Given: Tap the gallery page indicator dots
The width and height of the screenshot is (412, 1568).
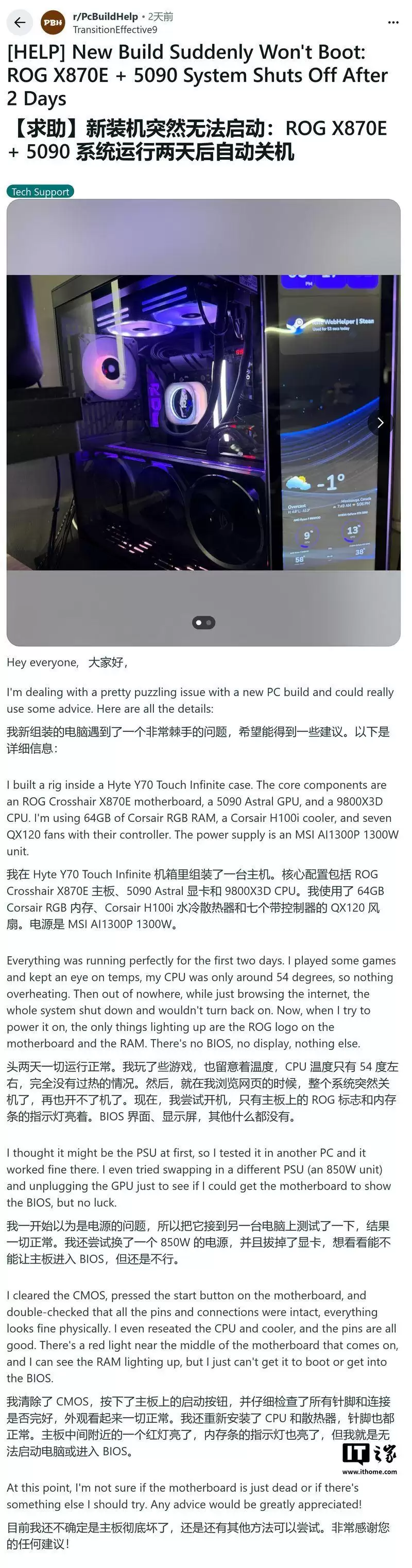Looking at the screenshot, I should [203, 623].
